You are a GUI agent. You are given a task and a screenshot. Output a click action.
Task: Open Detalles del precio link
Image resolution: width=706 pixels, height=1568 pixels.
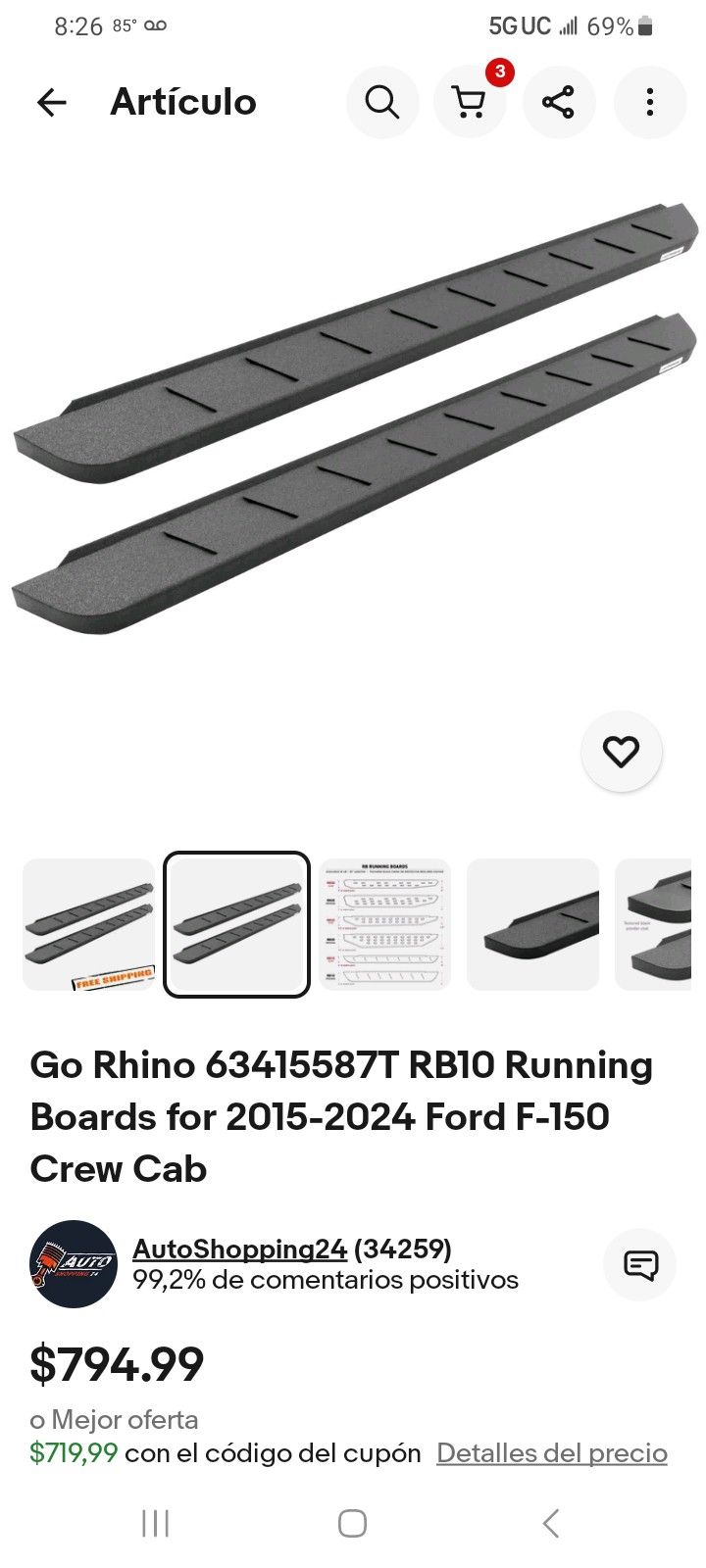(551, 1452)
